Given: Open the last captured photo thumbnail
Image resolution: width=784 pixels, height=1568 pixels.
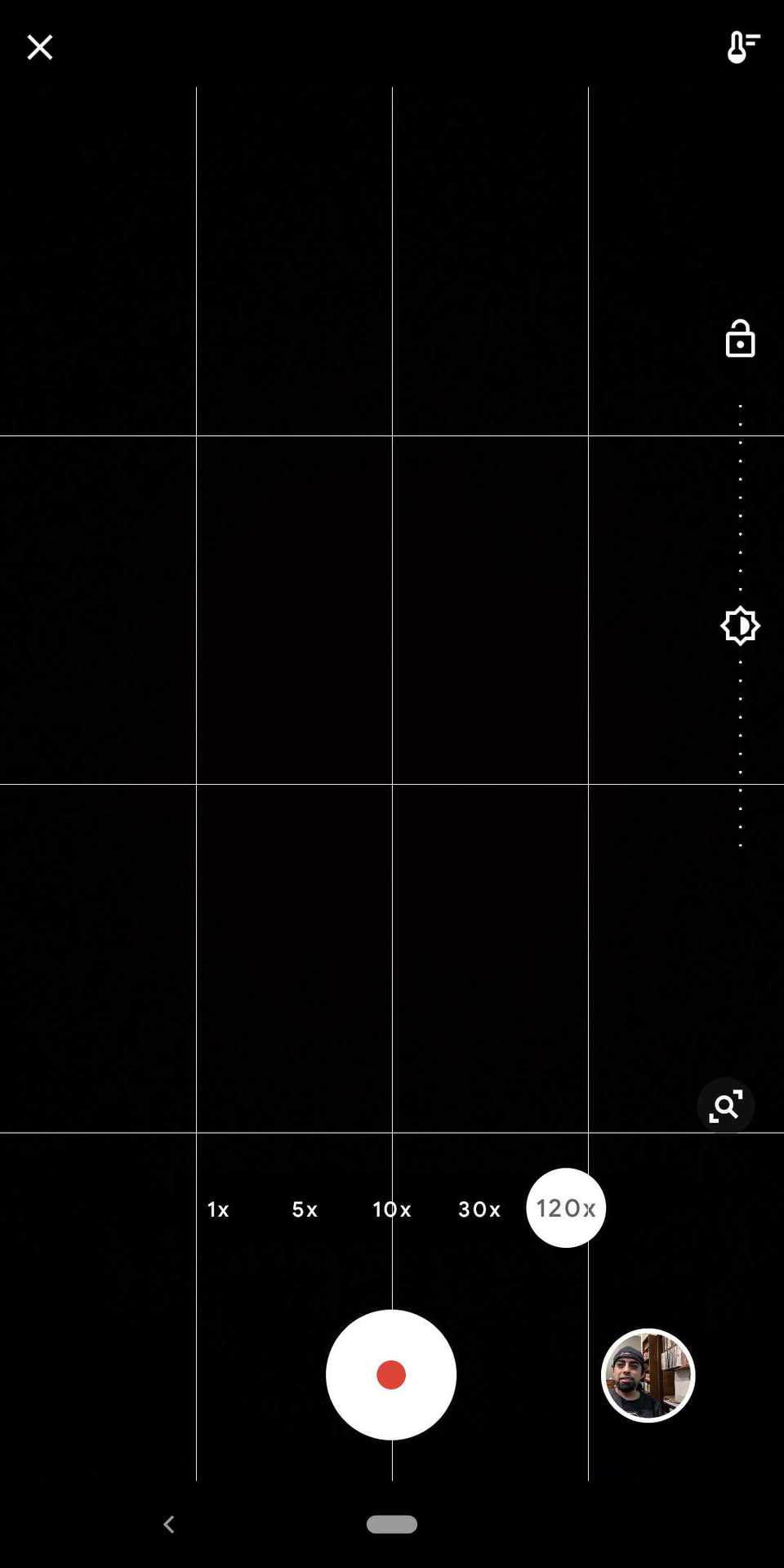Looking at the screenshot, I should [648, 1375].
